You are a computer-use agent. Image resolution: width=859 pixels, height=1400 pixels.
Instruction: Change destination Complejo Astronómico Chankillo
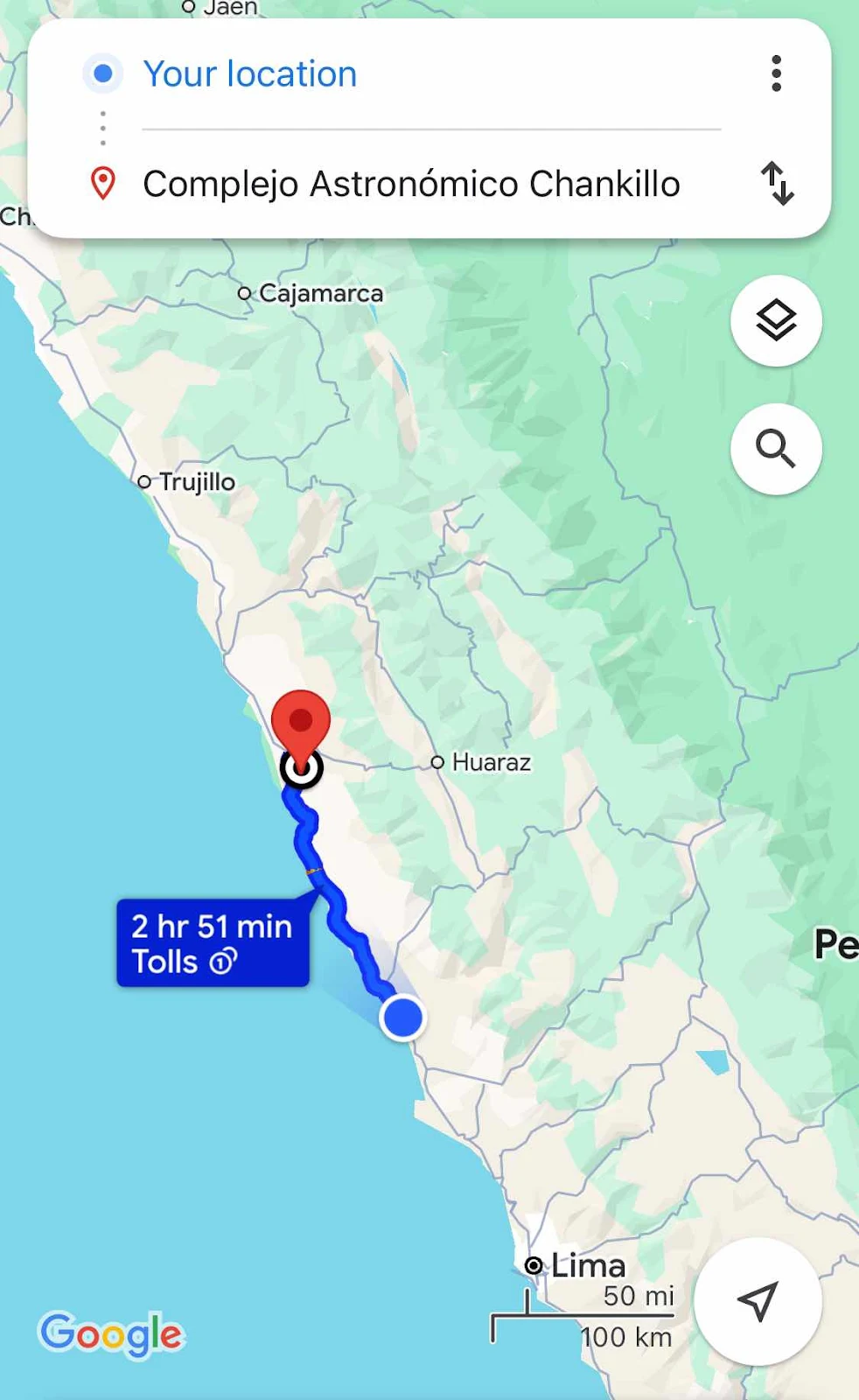[x=411, y=185]
